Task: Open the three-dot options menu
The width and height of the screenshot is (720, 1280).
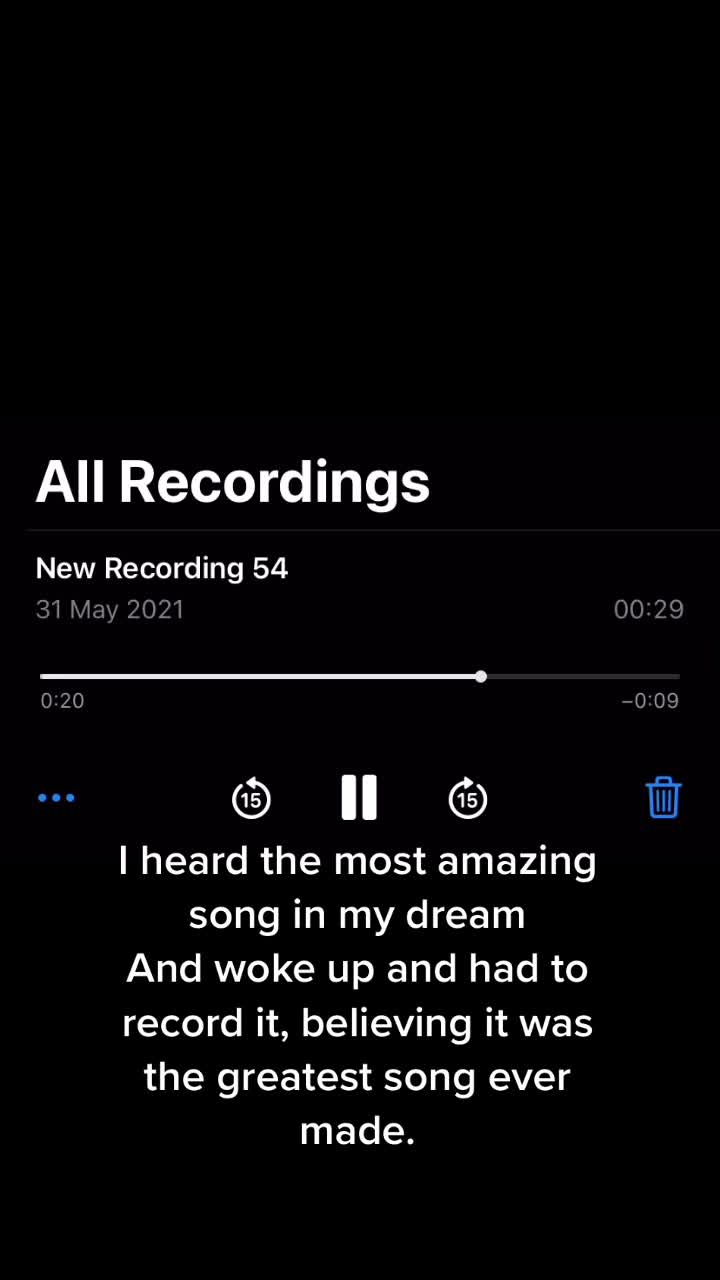Action: pos(56,798)
